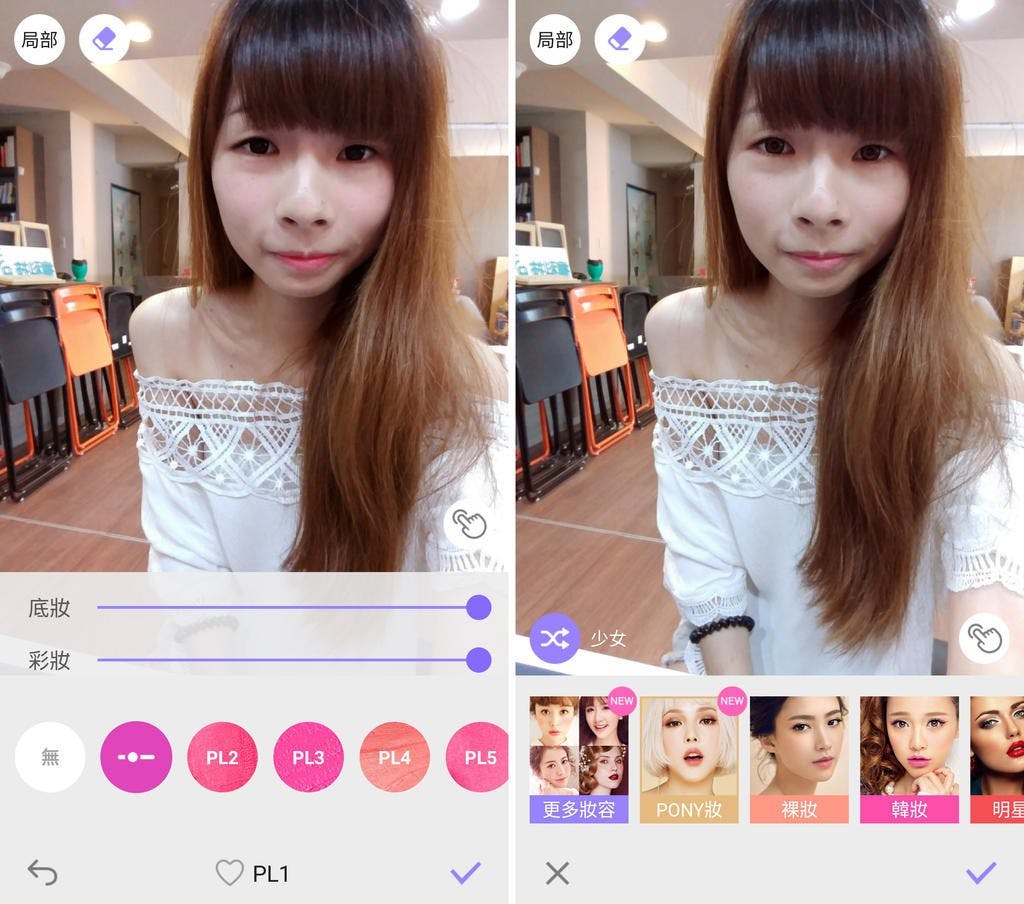Undo the last change with the back arrow

click(42, 872)
